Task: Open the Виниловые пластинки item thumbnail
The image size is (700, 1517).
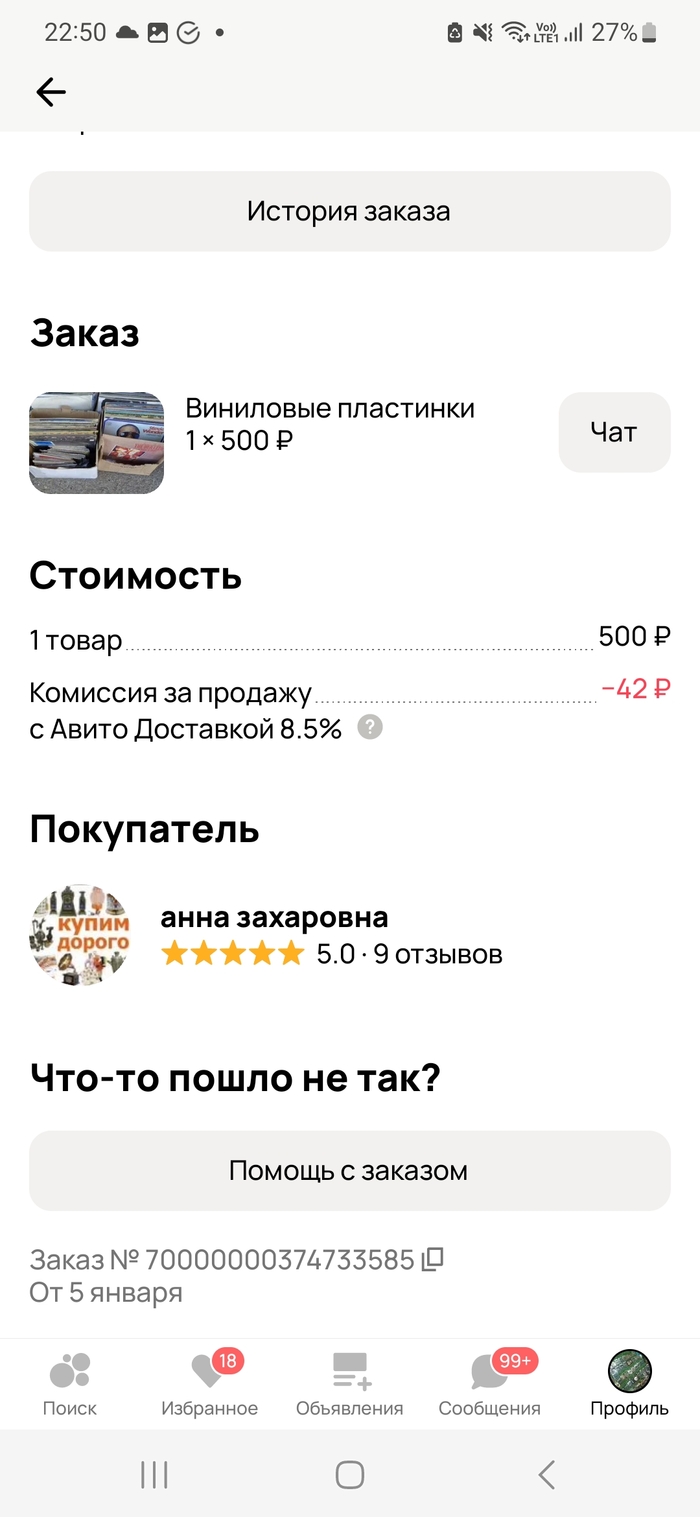Action: tap(96, 443)
